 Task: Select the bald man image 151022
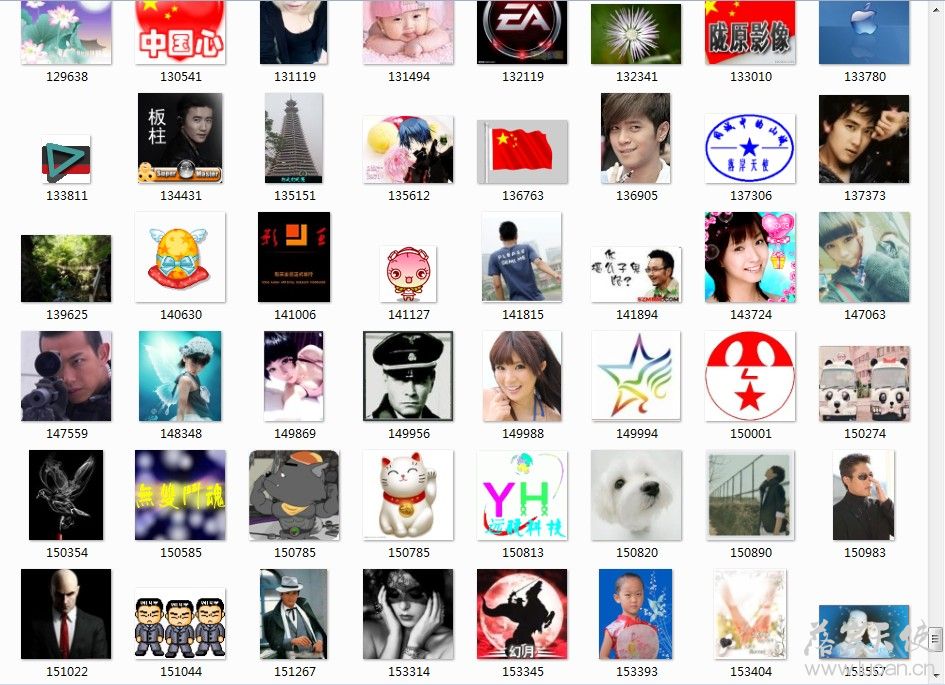click(x=66, y=613)
